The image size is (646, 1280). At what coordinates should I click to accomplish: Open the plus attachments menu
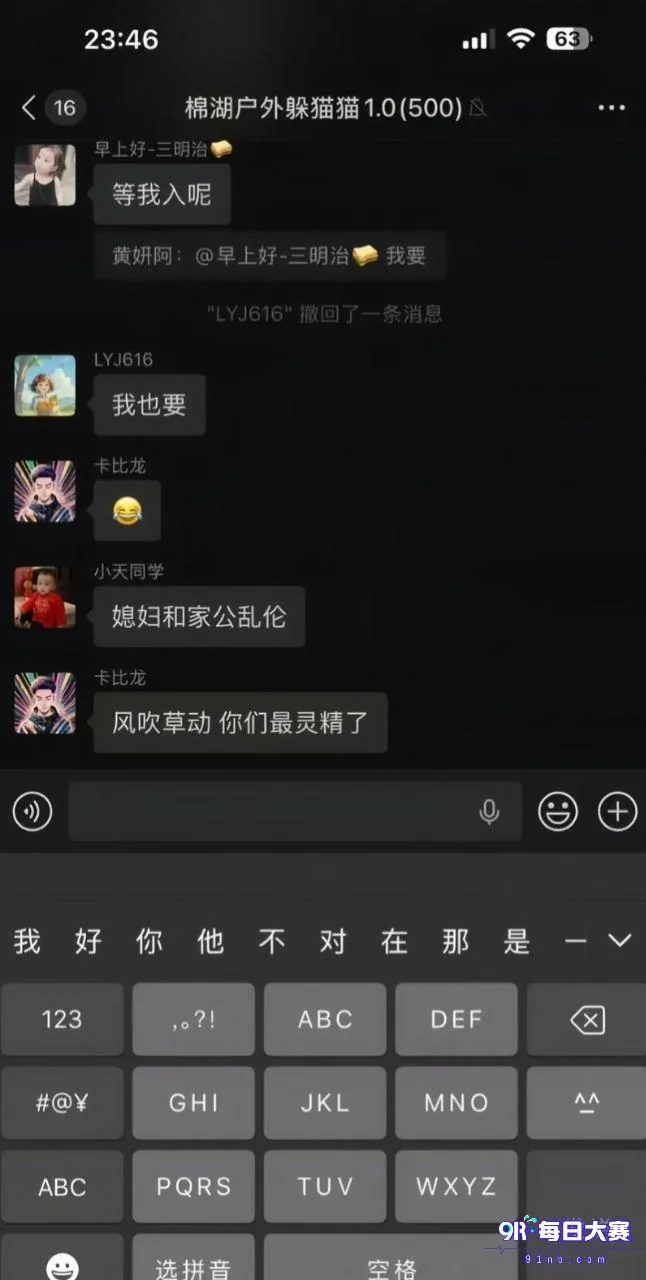617,811
